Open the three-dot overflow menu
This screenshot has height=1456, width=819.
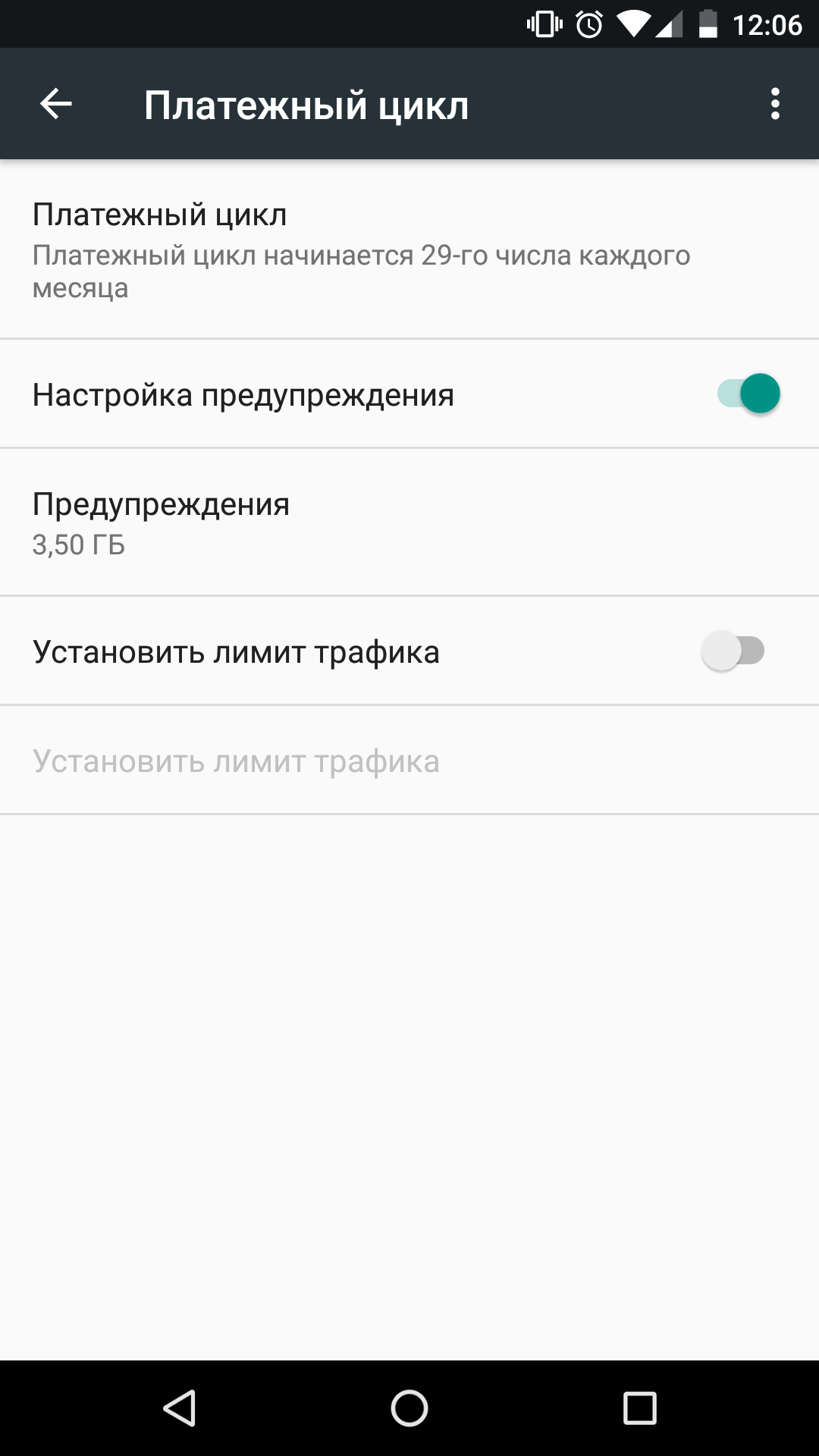pos(774,104)
